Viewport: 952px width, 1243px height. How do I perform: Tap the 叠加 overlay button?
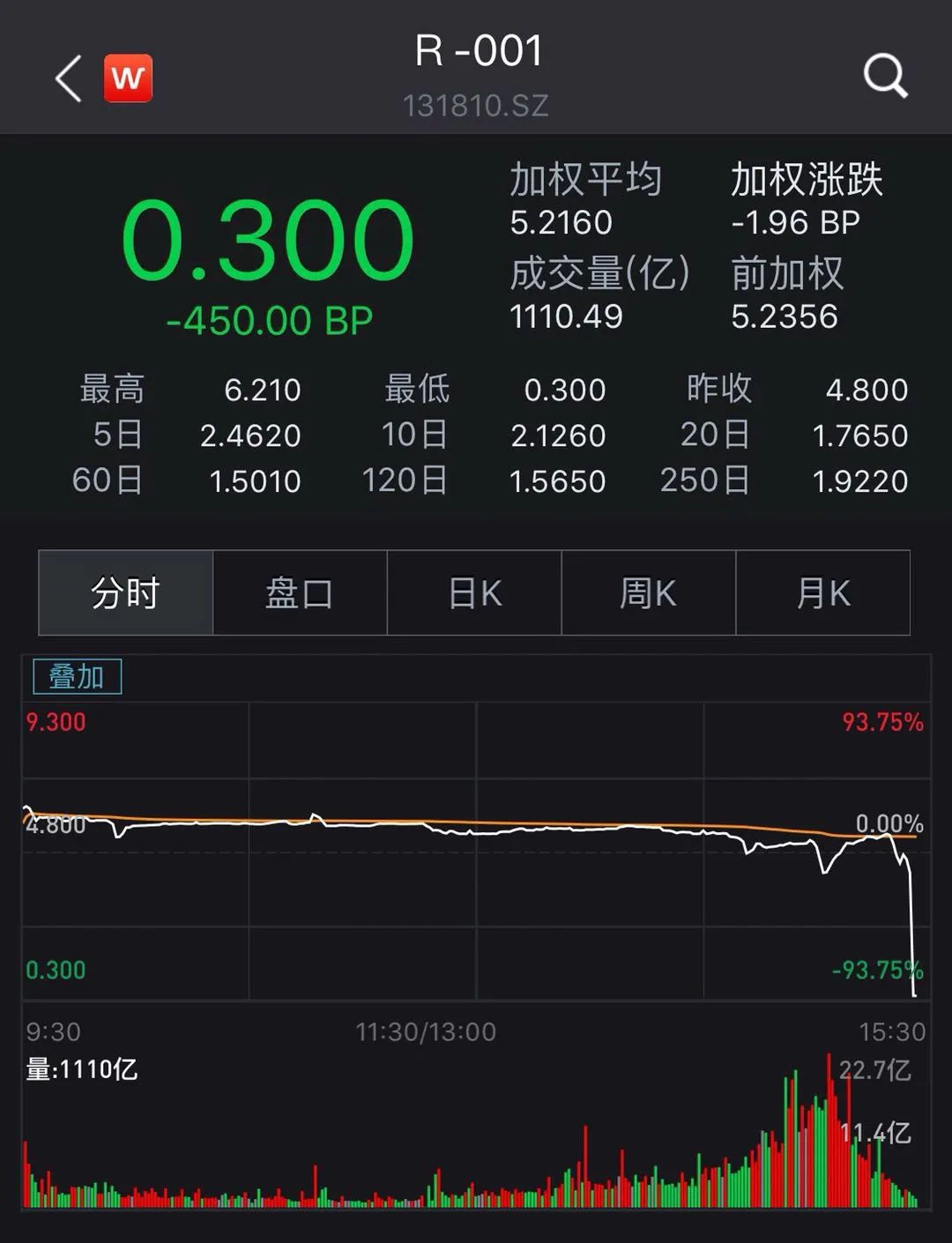[x=77, y=676]
